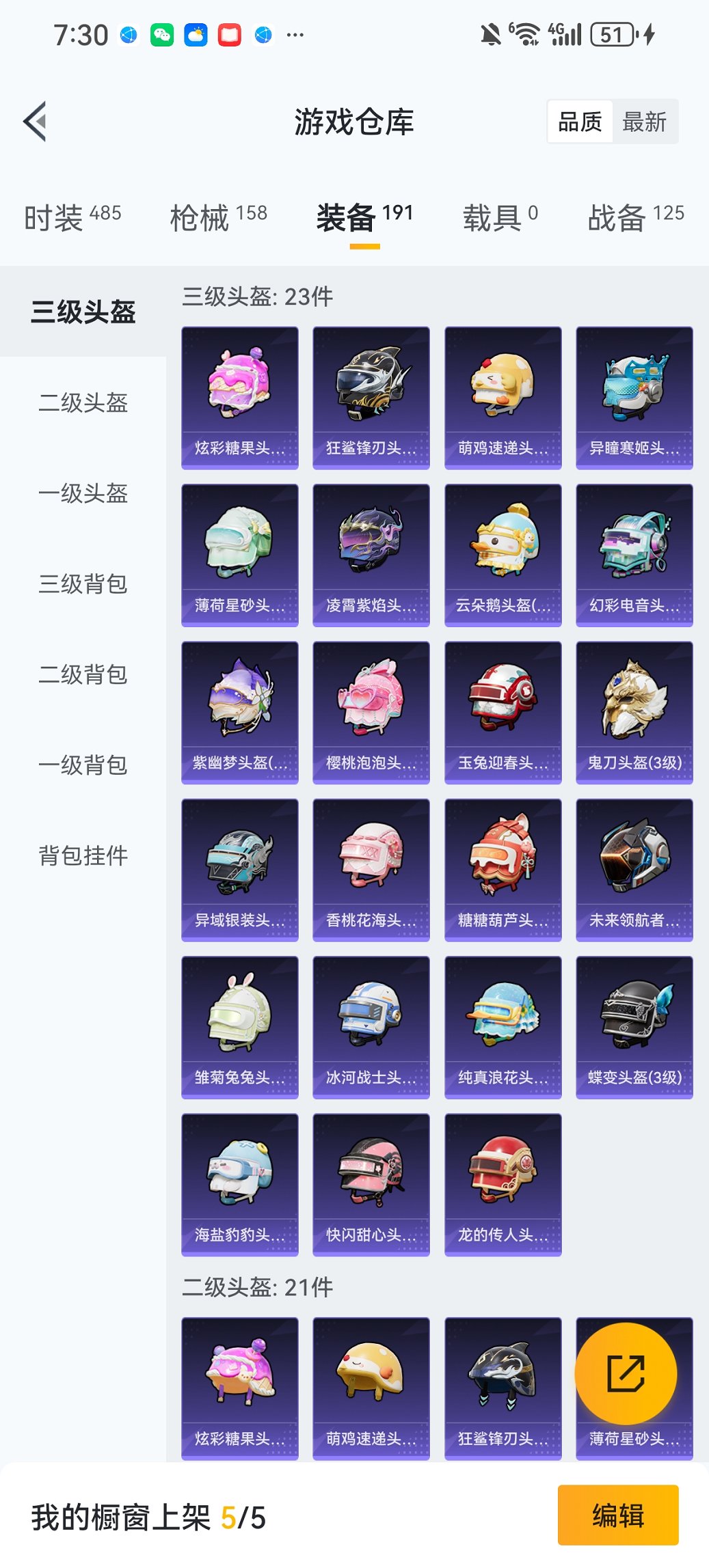Sort items by 品质

click(x=580, y=122)
